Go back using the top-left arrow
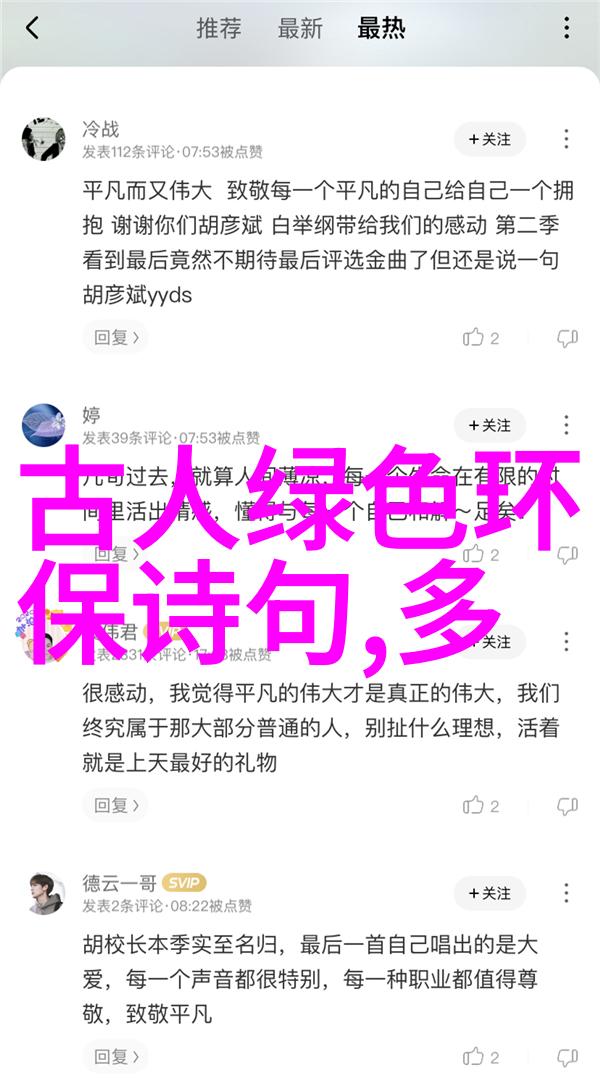This screenshot has height=1083, width=600. [32, 28]
